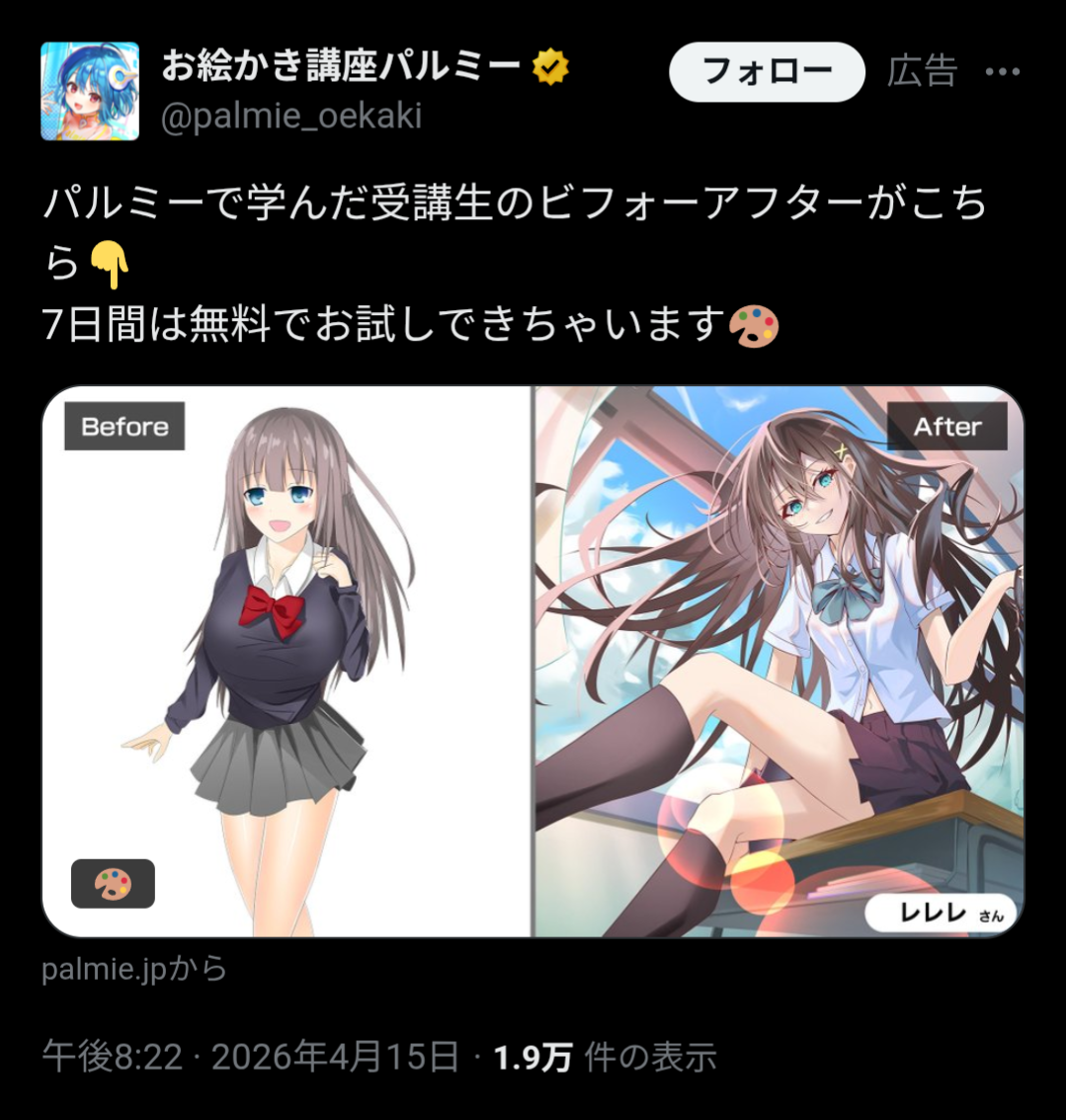Open the お絵かき講座パルミー profile avatar
1066x1120 pixels.
[x=89, y=91]
